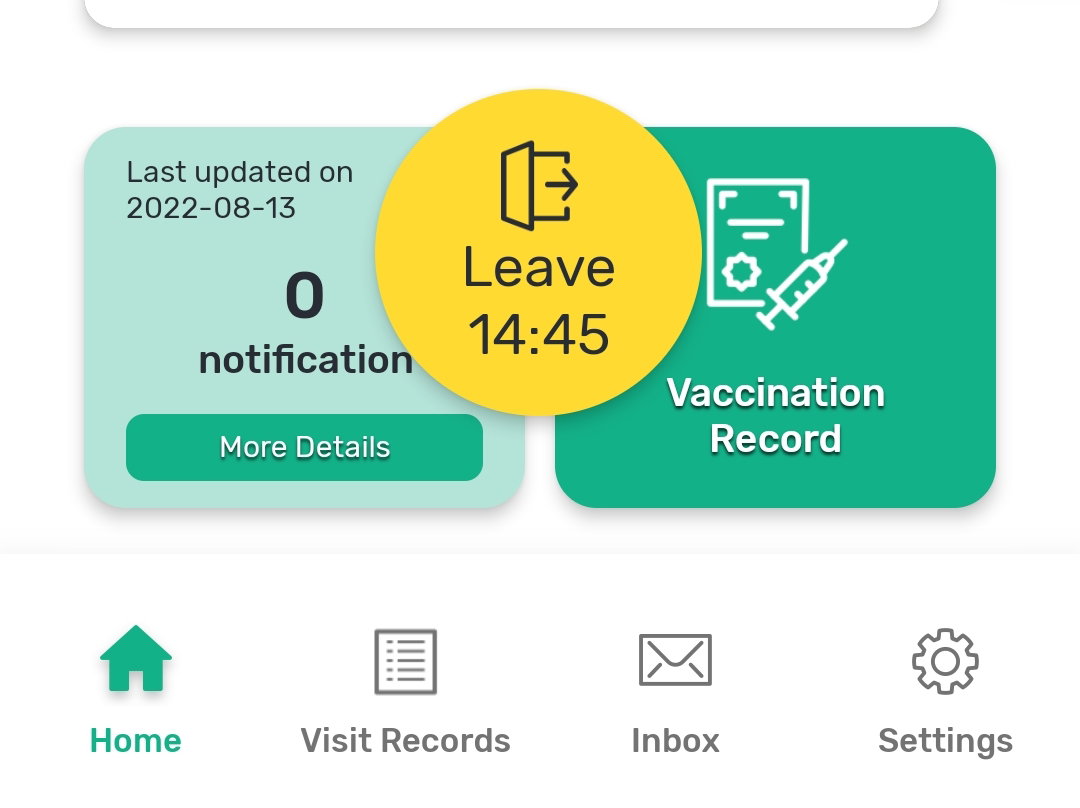Go to Visit Records tab
The image size is (1080, 808).
(405, 691)
